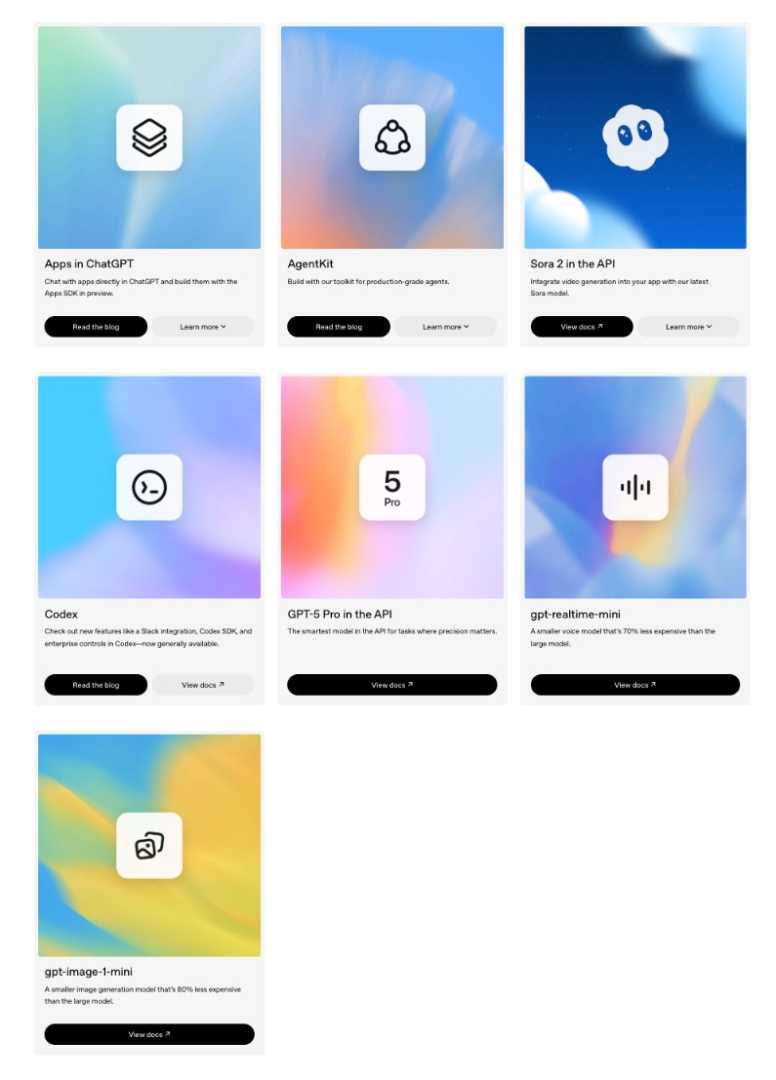The width and height of the screenshot is (776, 1080).
Task: View docs for GPT-5 Pro in the API
Action: [x=392, y=685]
